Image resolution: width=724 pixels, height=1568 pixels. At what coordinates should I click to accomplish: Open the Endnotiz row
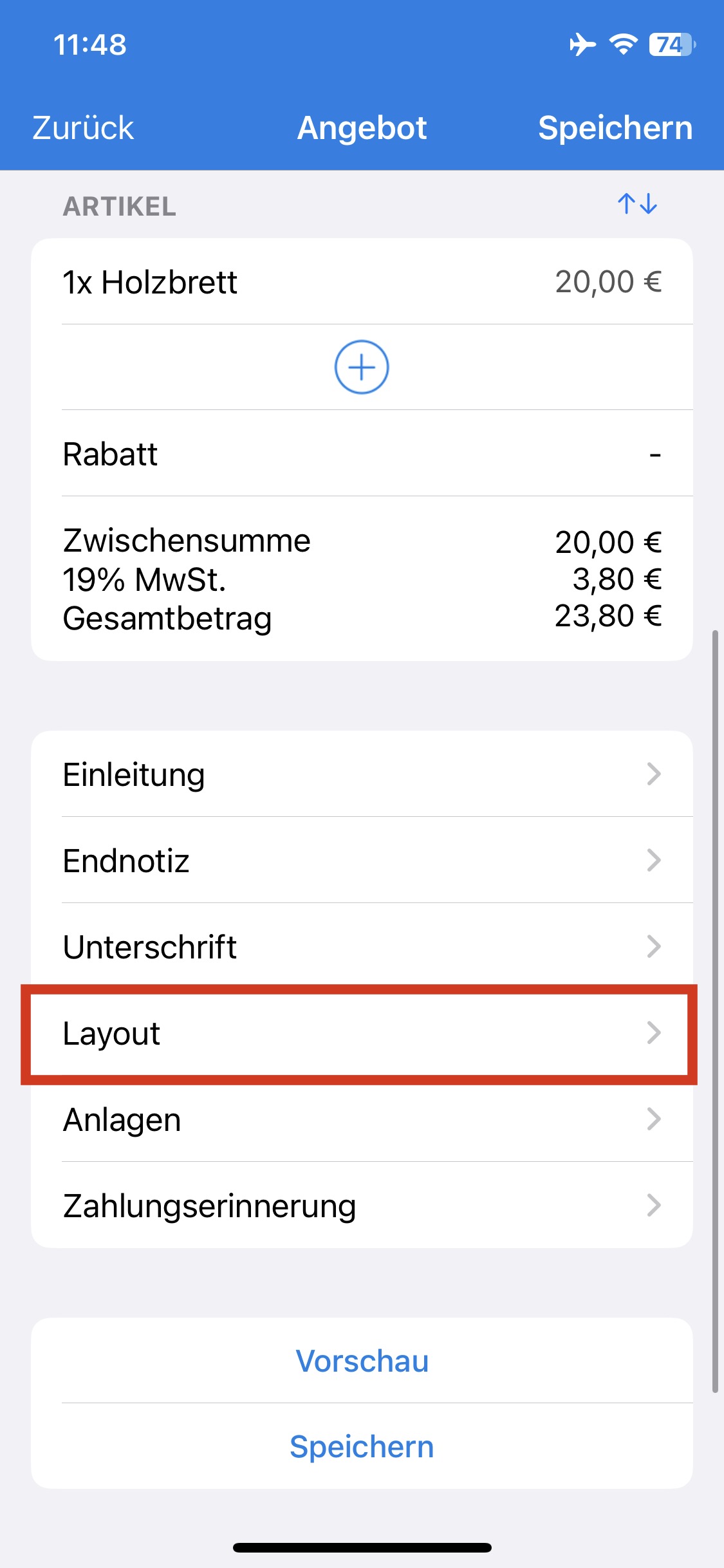click(x=362, y=860)
